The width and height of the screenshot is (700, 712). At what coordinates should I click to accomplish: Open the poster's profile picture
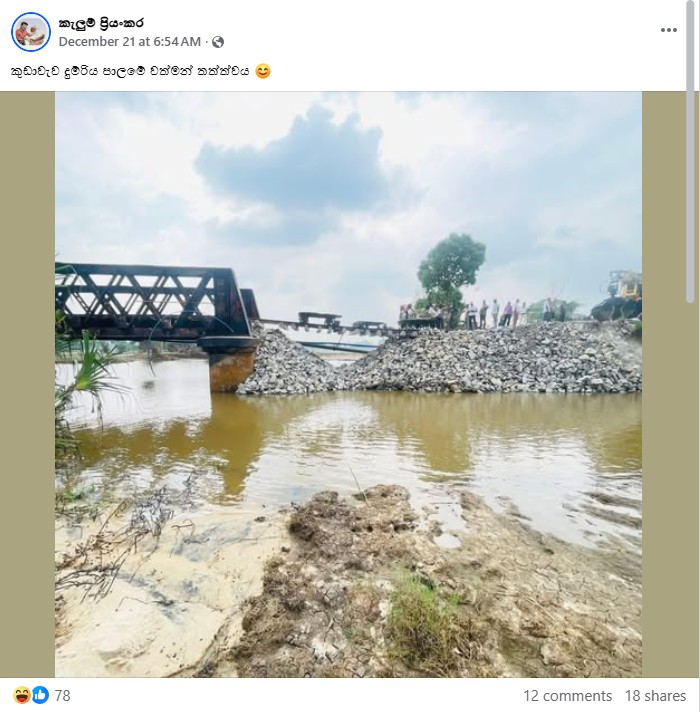click(x=31, y=32)
